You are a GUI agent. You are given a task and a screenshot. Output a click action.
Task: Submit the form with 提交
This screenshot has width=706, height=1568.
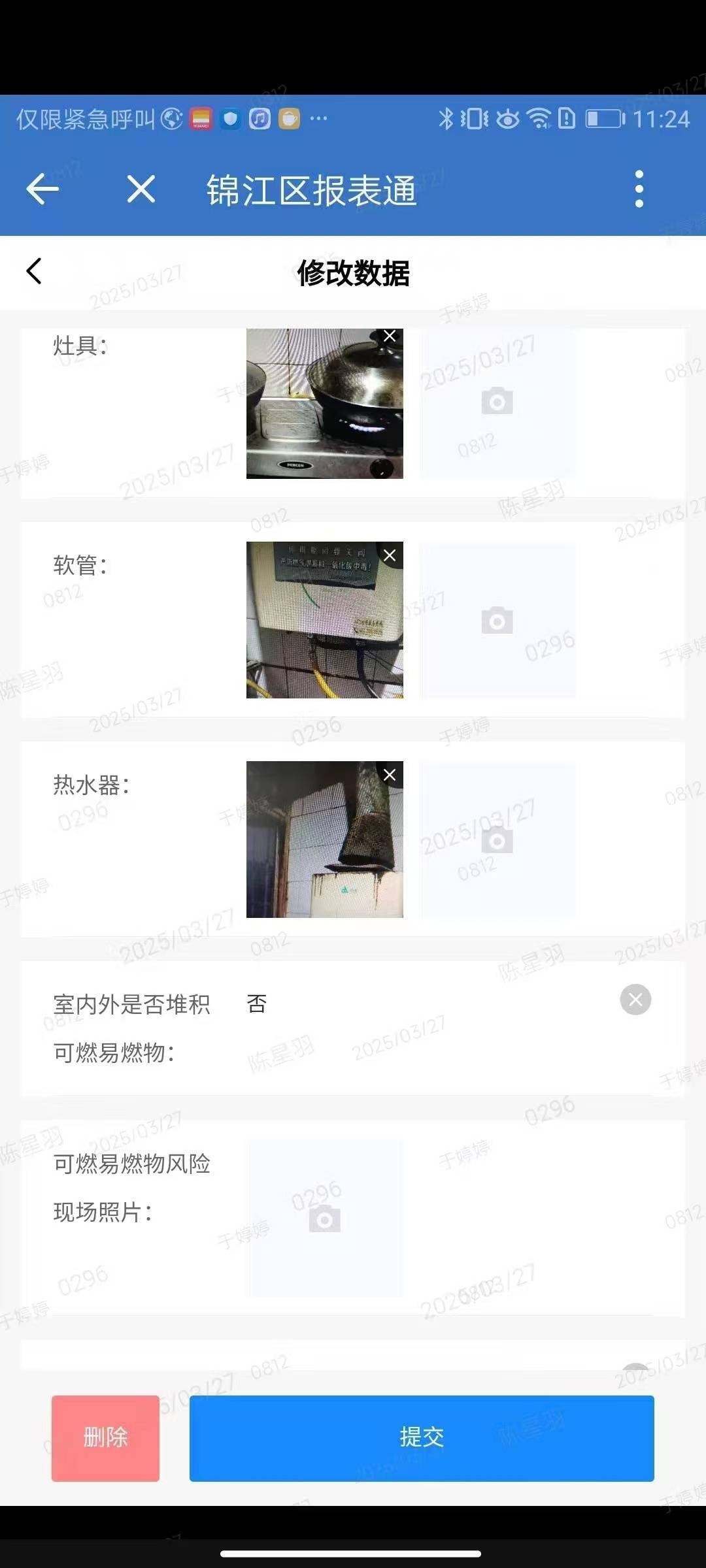pyautogui.click(x=422, y=1438)
